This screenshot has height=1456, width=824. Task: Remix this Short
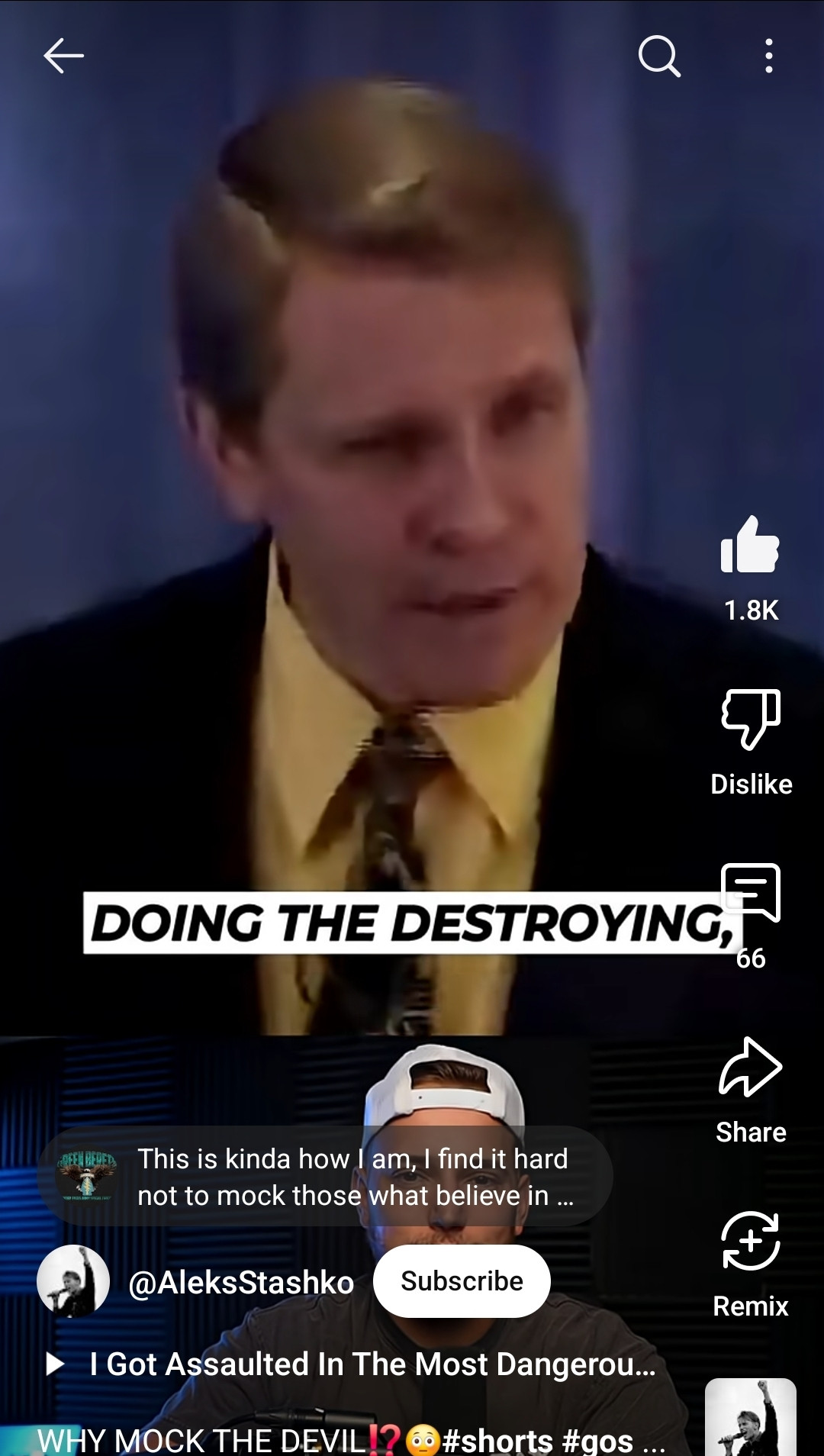(x=751, y=1242)
